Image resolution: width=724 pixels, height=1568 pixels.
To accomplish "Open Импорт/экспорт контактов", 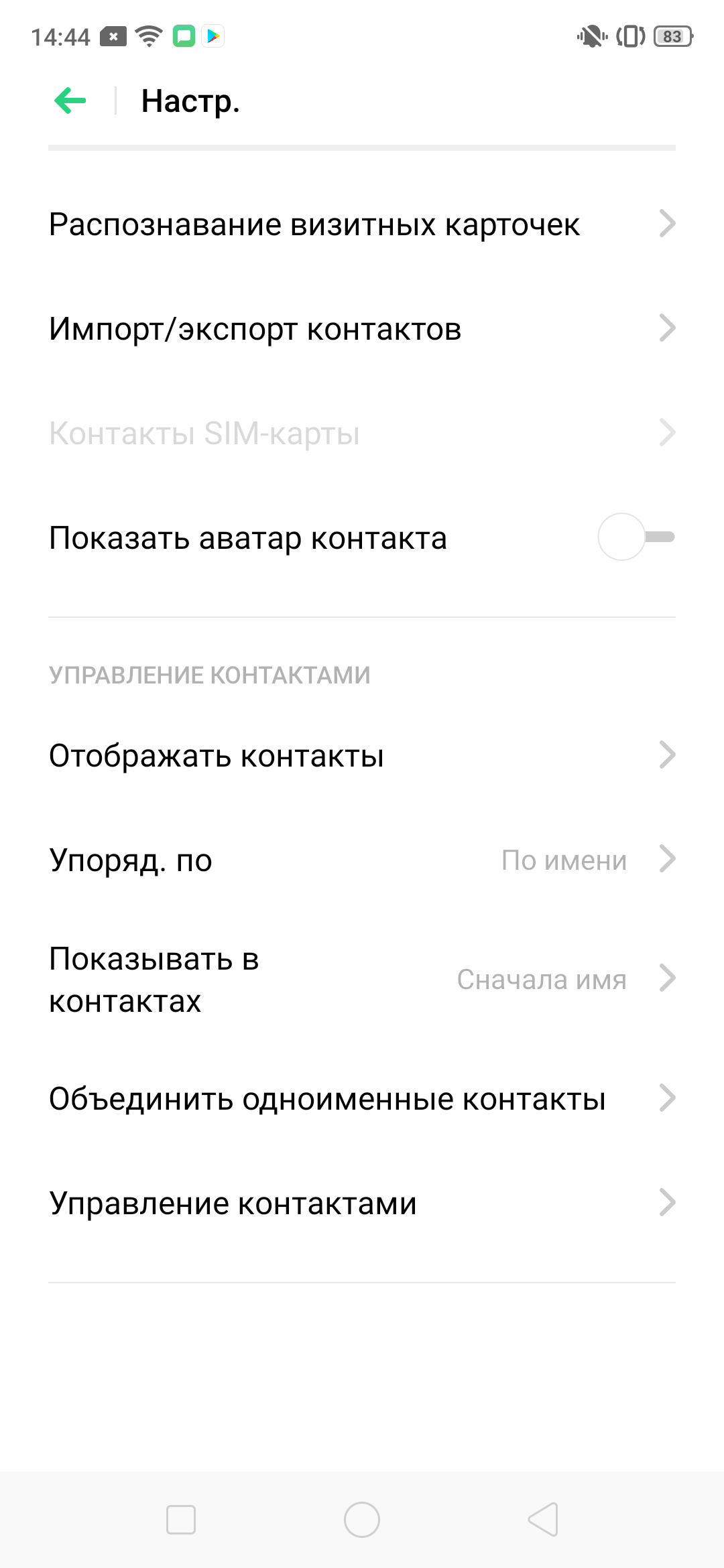I will tap(362, 328).
